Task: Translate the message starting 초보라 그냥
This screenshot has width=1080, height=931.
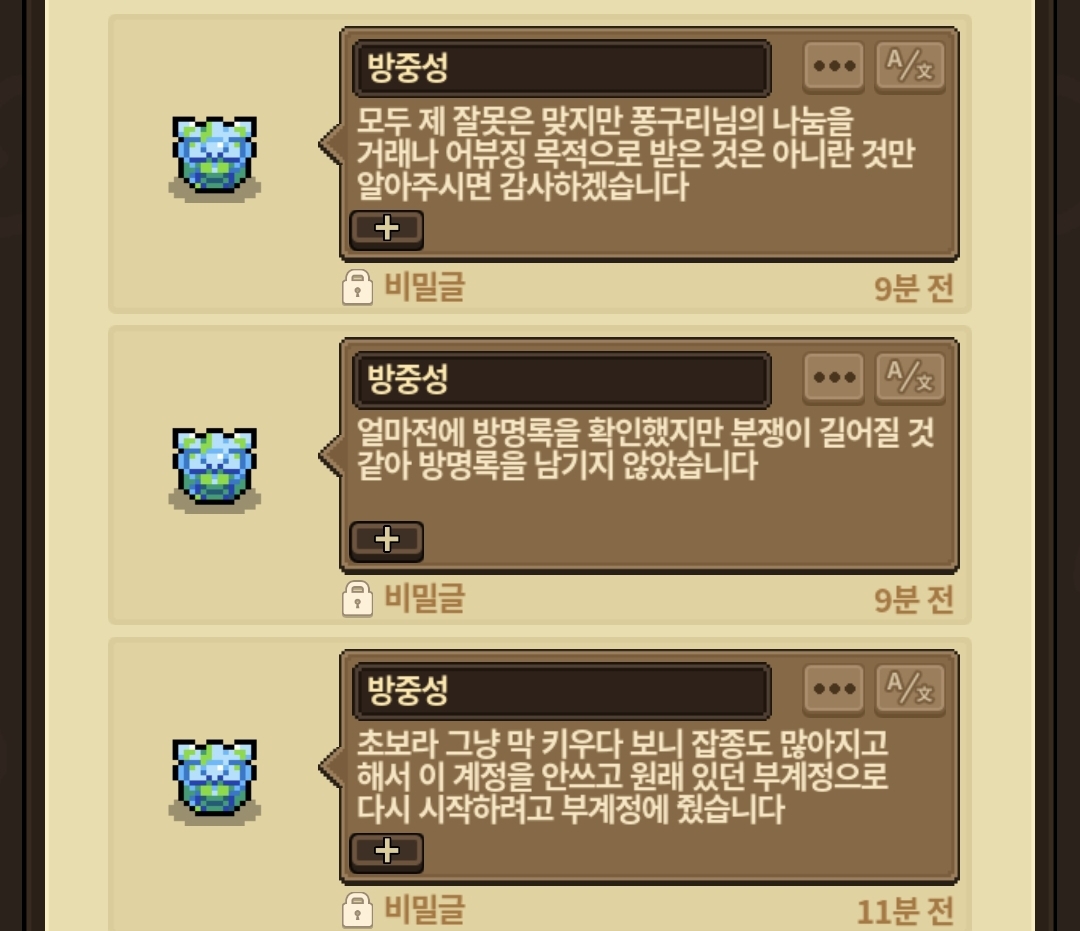Action: 910,689
